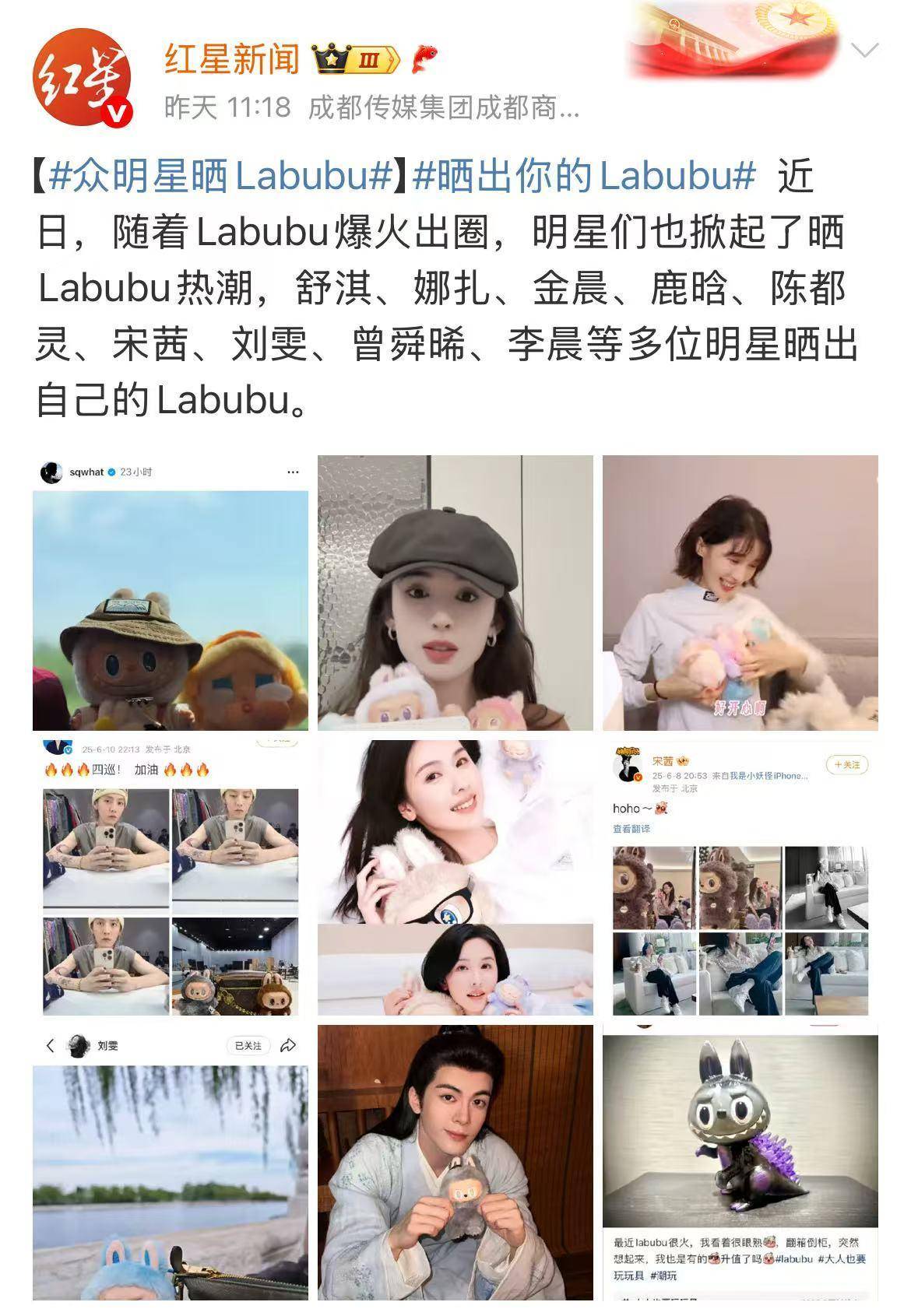Open the photo of woman lying with plush
The image size is (911, 1316).
tap(455, 878)
